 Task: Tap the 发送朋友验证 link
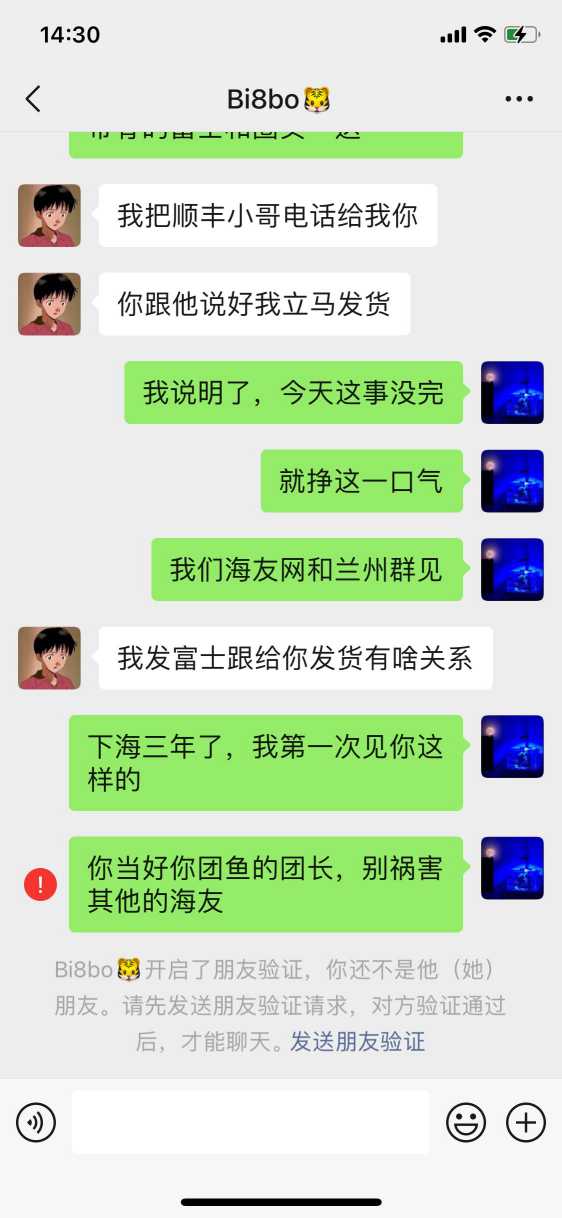[358, 1041]
